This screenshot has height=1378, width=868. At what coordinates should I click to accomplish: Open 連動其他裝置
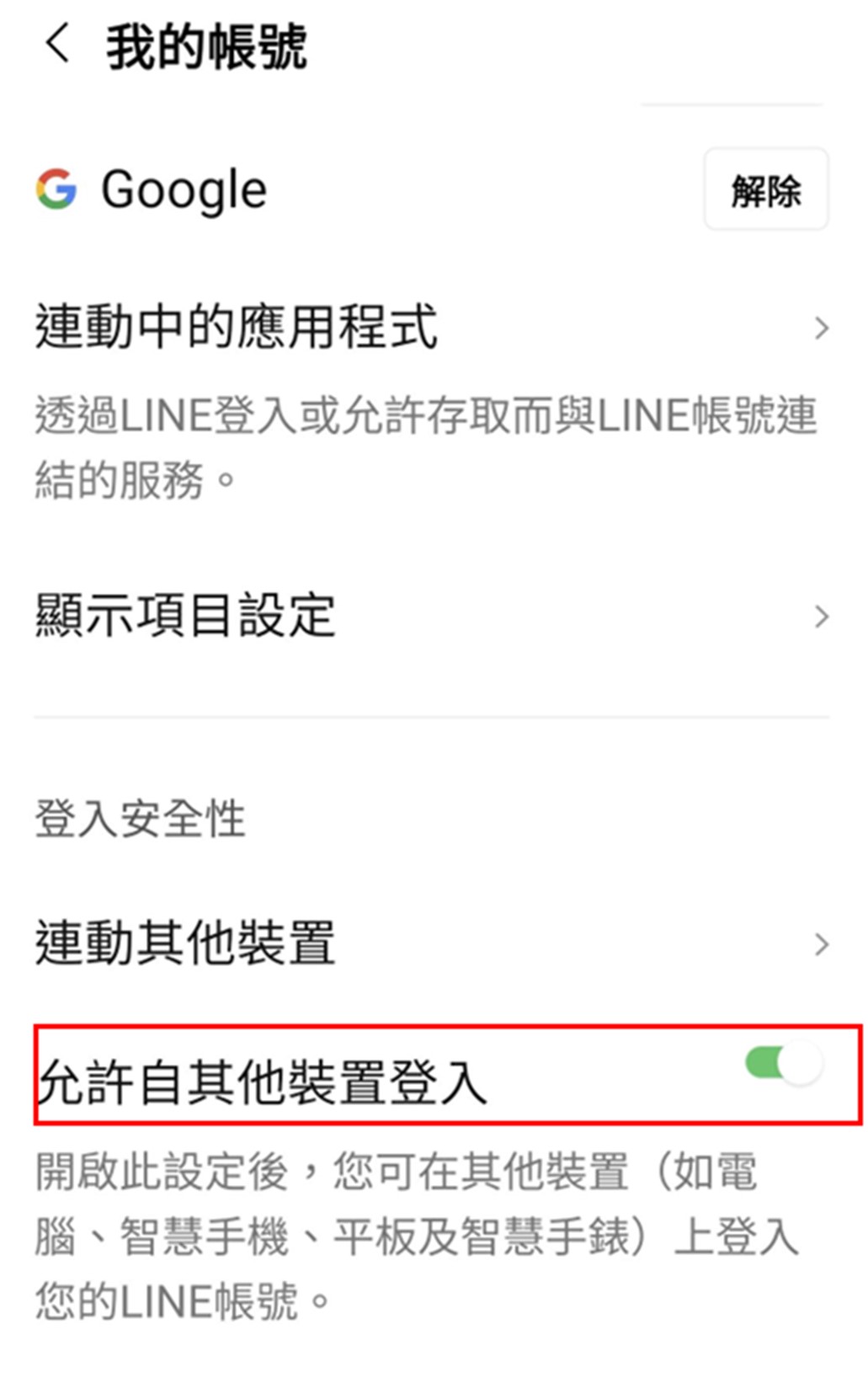[x=431, y=943]
